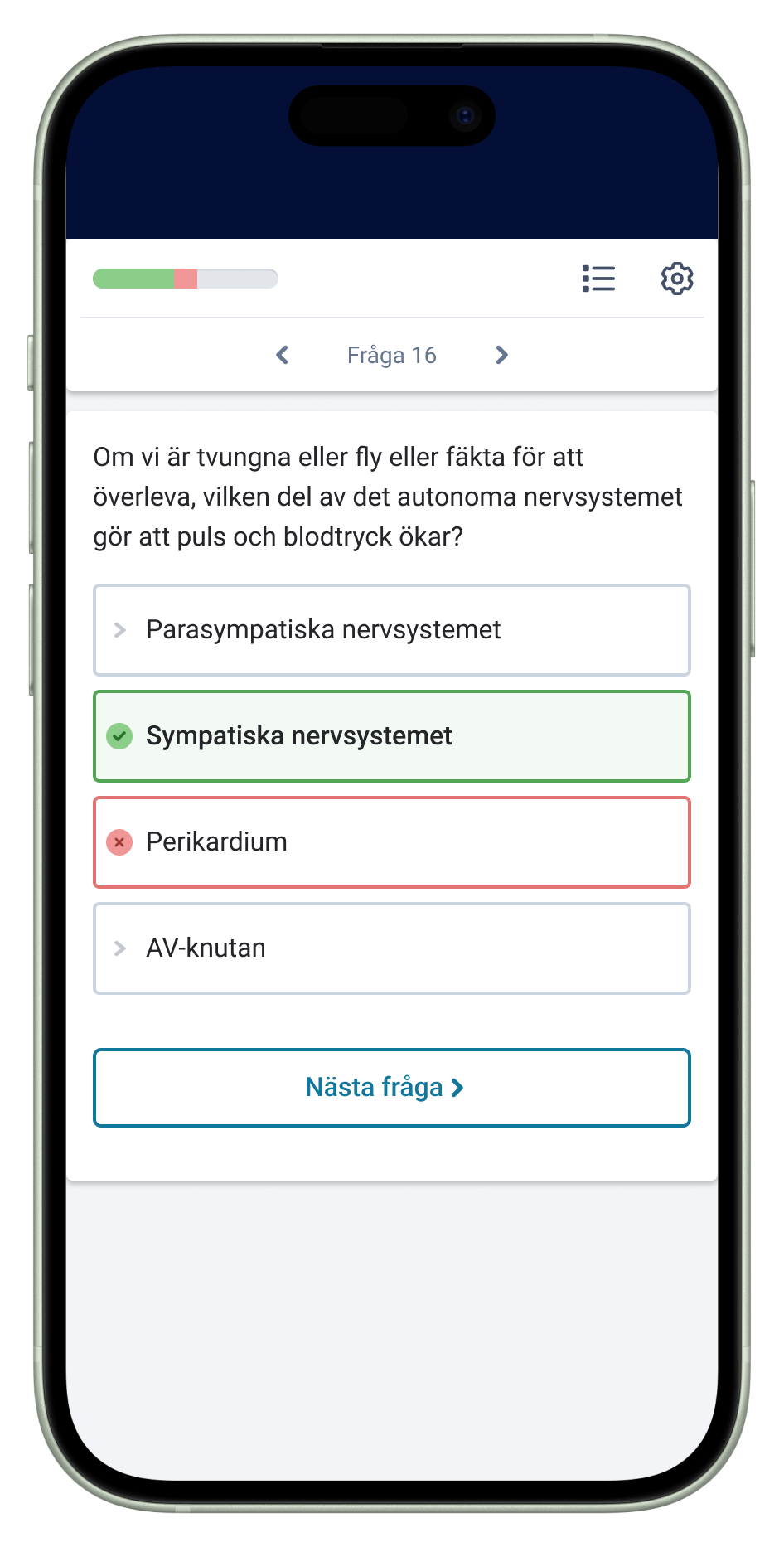Image resolution: width=784 pixels, height=1547 pixels.
Task: Open the settings gear
Action: 677,279
